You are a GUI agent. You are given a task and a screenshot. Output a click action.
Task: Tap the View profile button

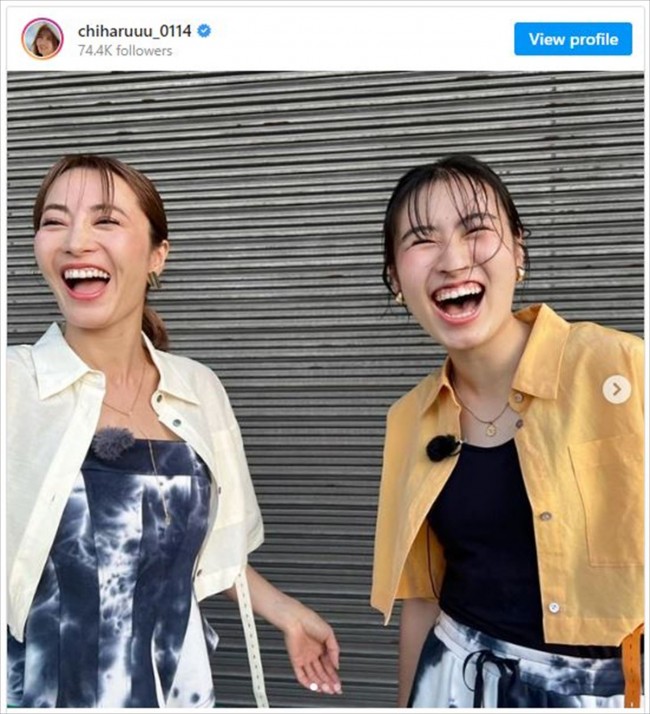coord(573,39)
